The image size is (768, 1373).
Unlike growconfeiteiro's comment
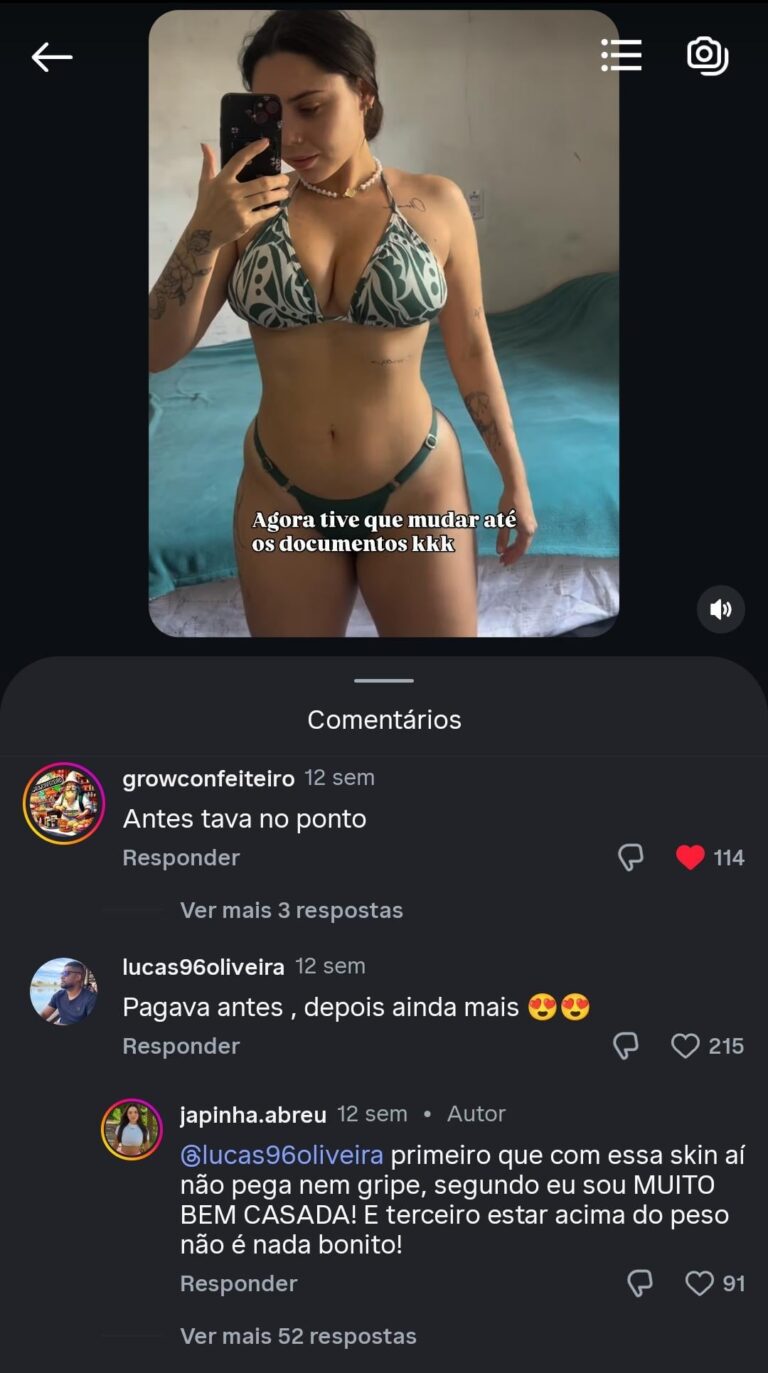pos(690,858)
